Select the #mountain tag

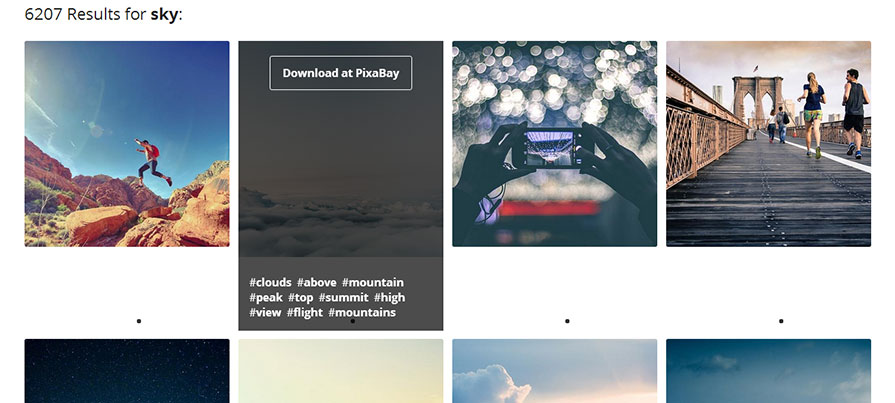[372, 283]
